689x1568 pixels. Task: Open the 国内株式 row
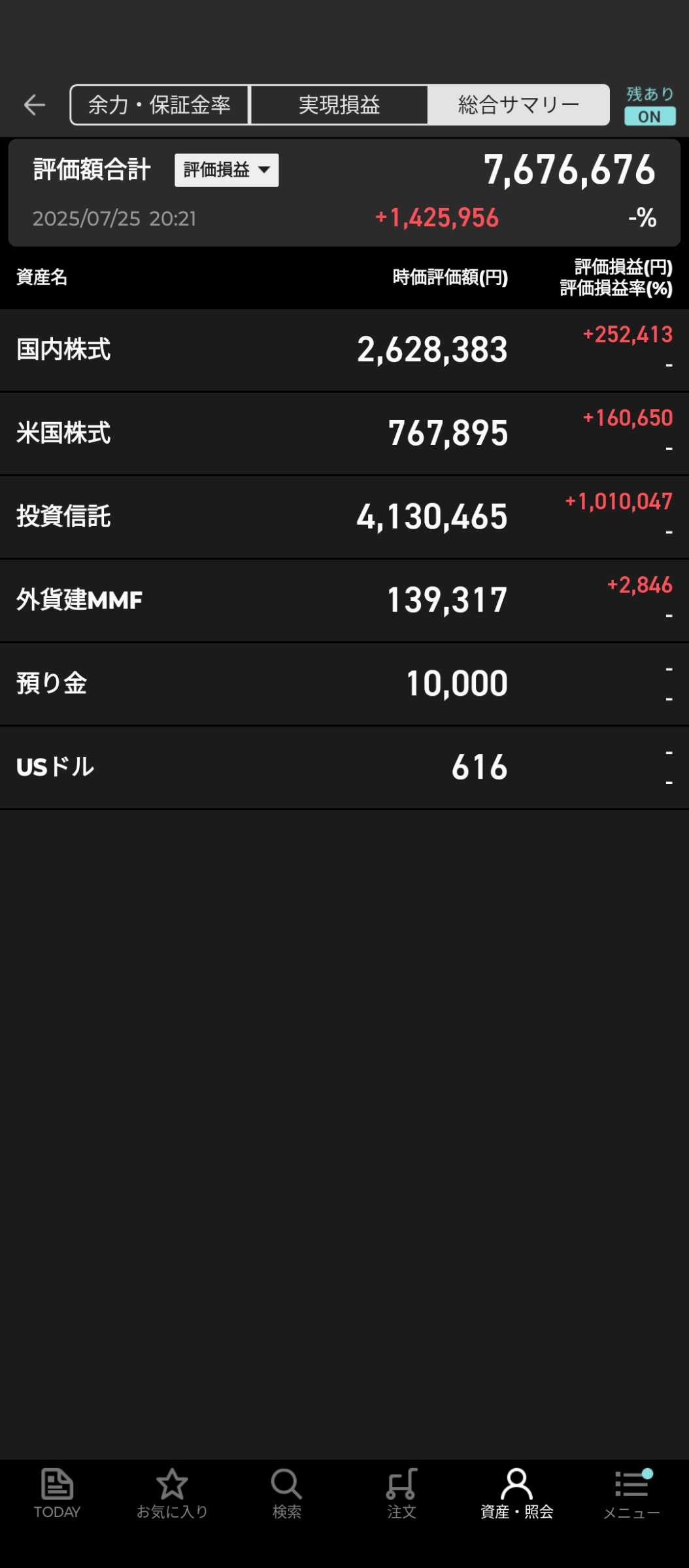click(344, 350)
